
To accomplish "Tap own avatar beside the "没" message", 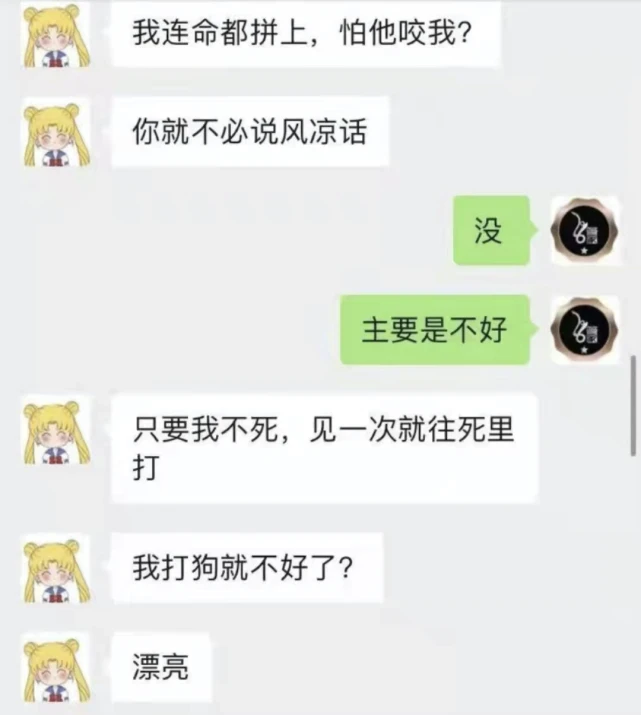I will click(x=586, y=231).
